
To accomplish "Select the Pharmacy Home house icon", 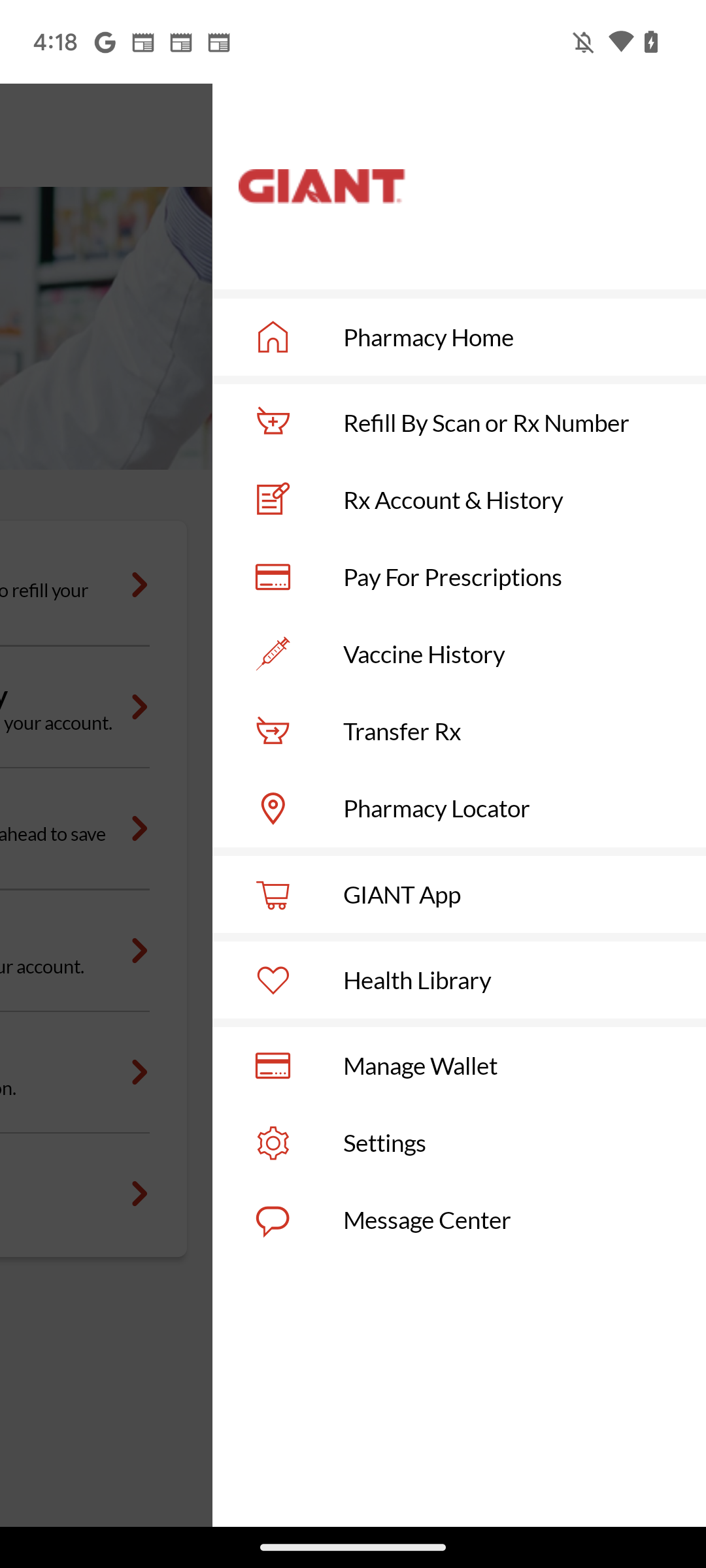I will click(x=273, y=337).
